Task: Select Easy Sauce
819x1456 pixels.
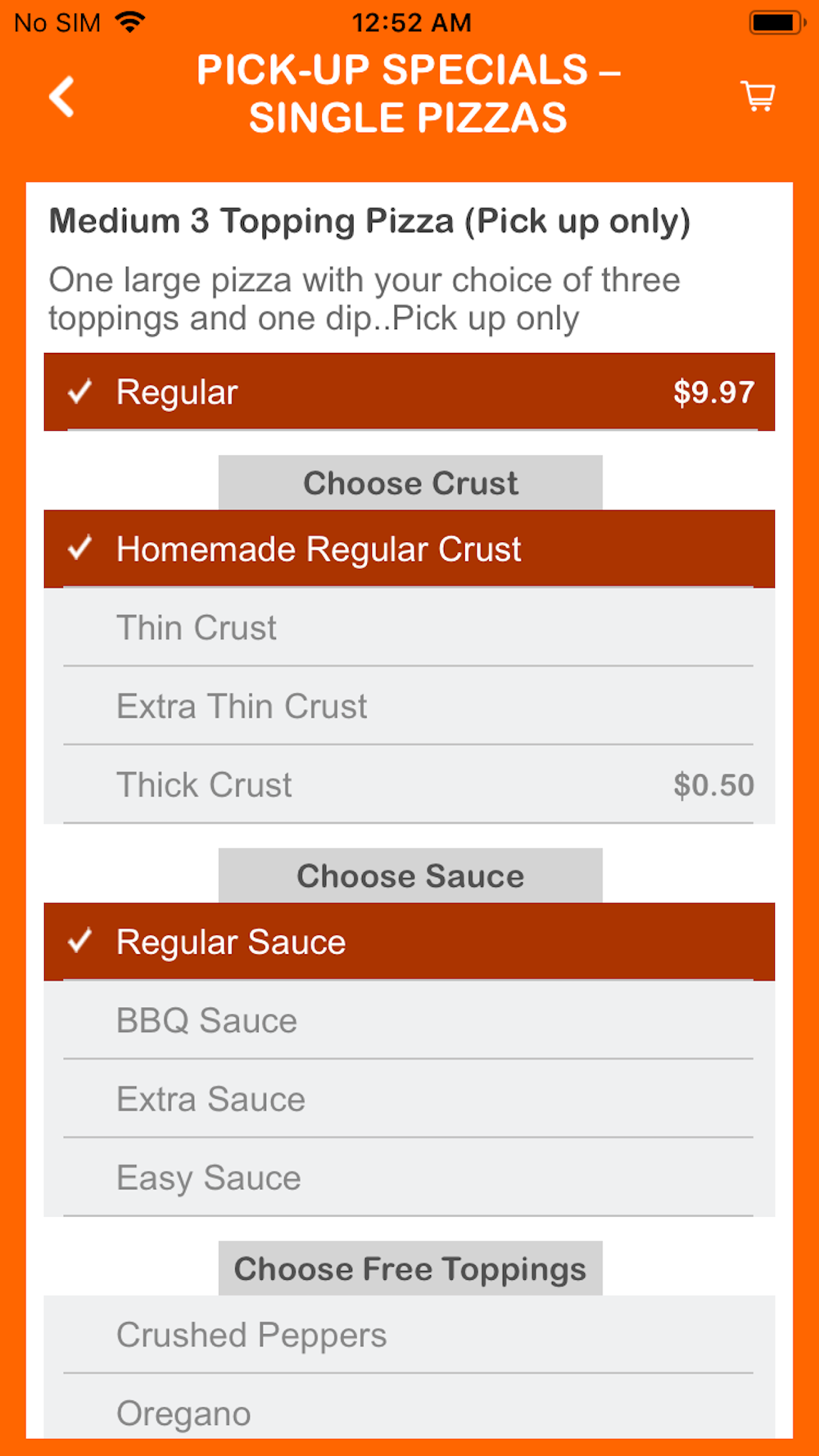Action: point(409,1178)
